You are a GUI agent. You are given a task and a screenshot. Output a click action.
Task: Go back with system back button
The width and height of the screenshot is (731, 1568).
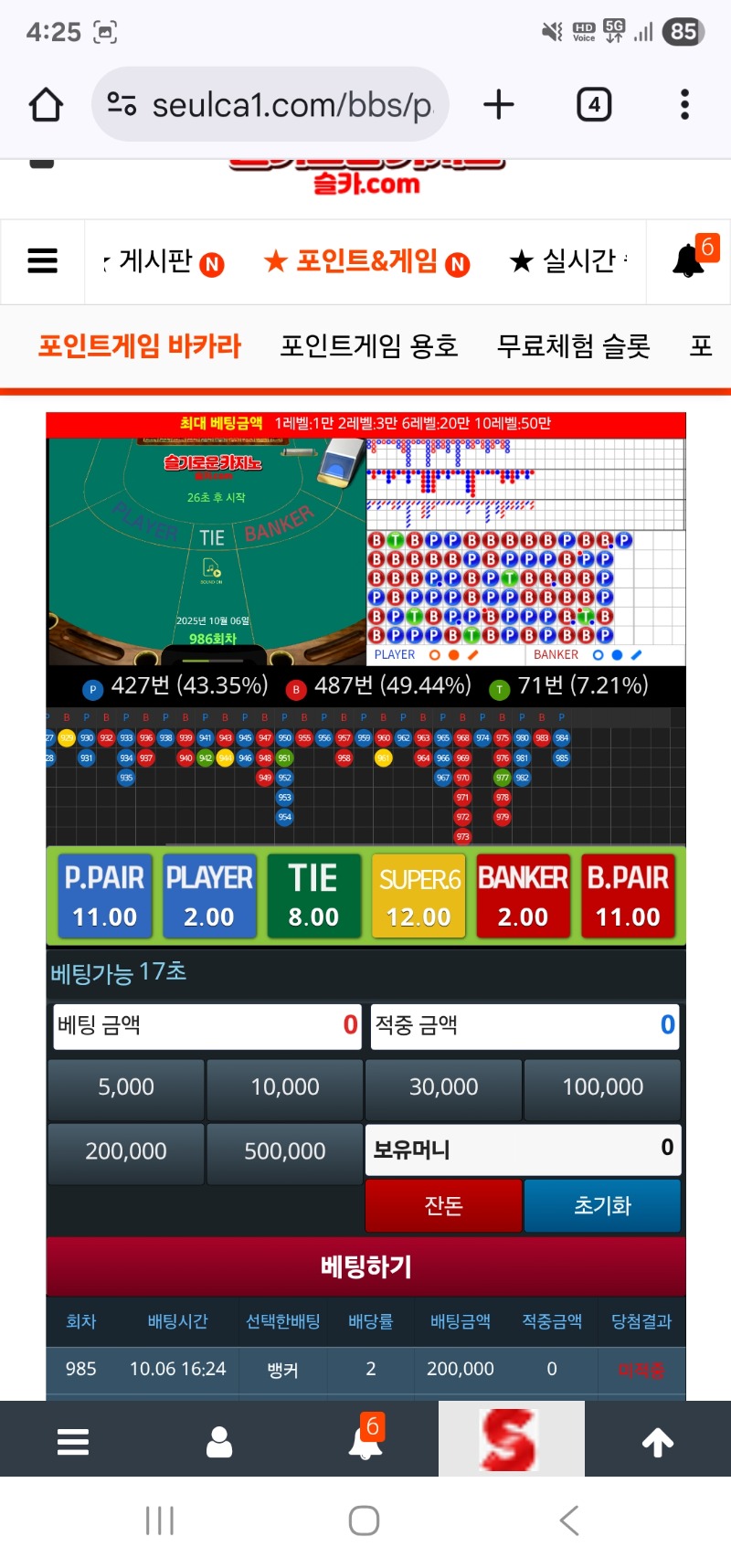pyautogui.click(x=569, y=1520)
